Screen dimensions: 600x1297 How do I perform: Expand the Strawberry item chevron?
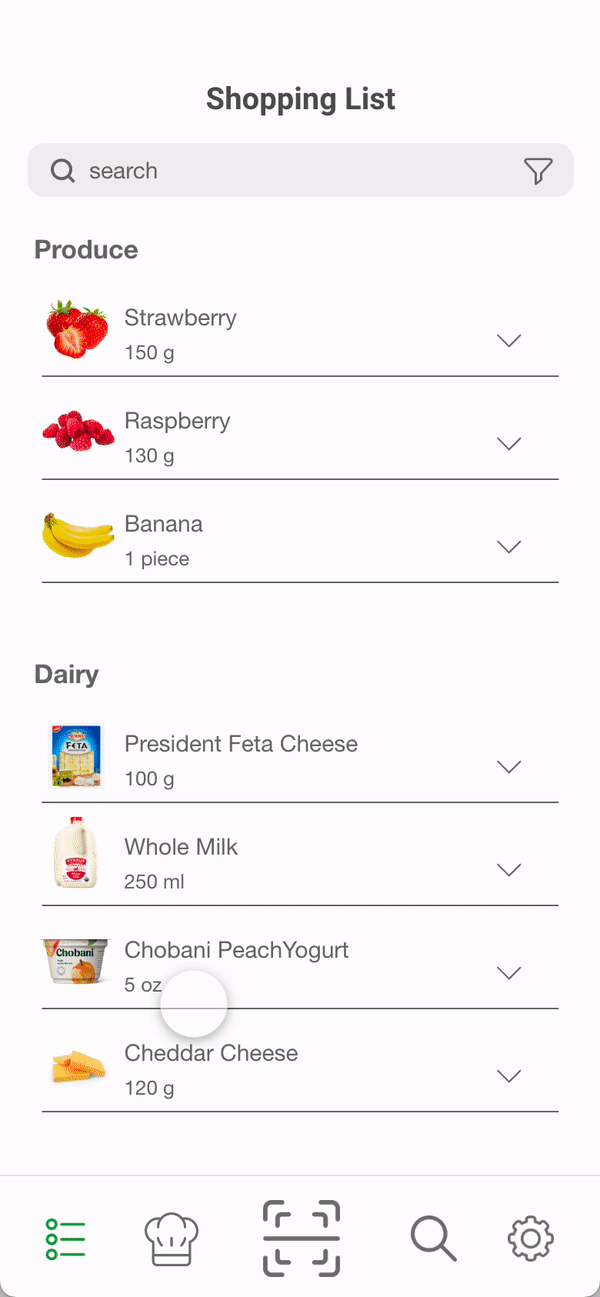click(x=509, y=341)
